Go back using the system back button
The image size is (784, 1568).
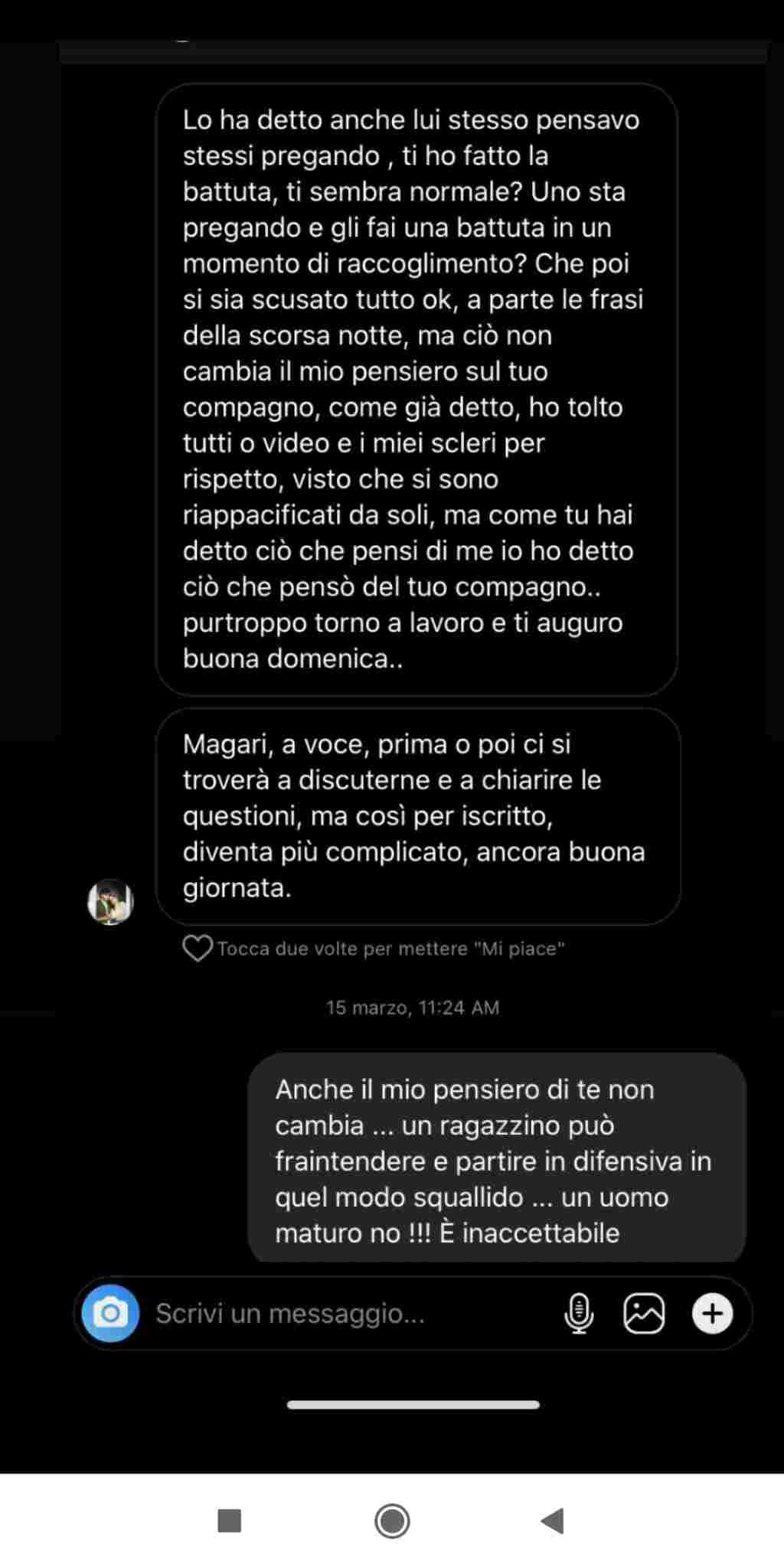pos(552,1521)
